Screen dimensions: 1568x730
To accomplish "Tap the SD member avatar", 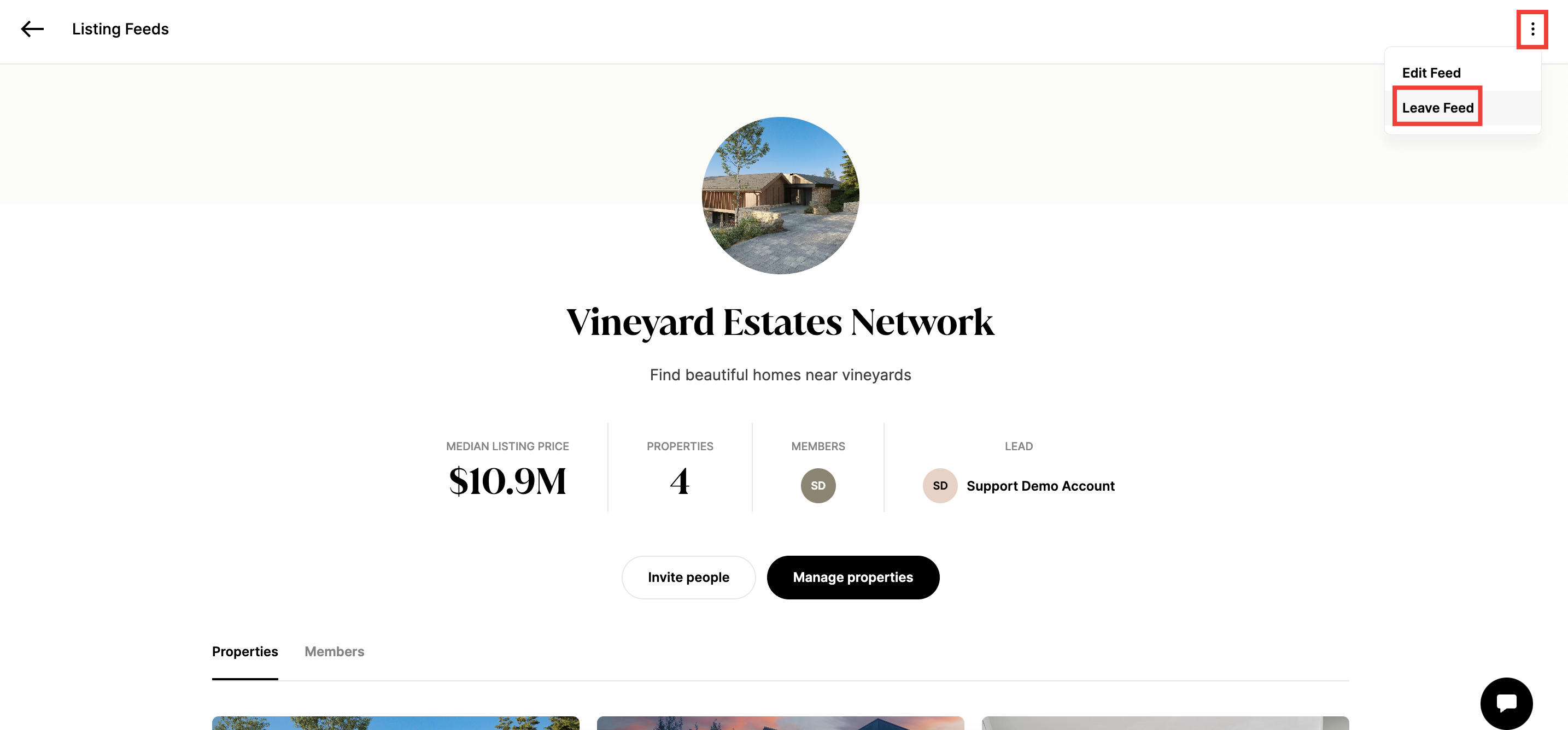I will pos(817,485).
